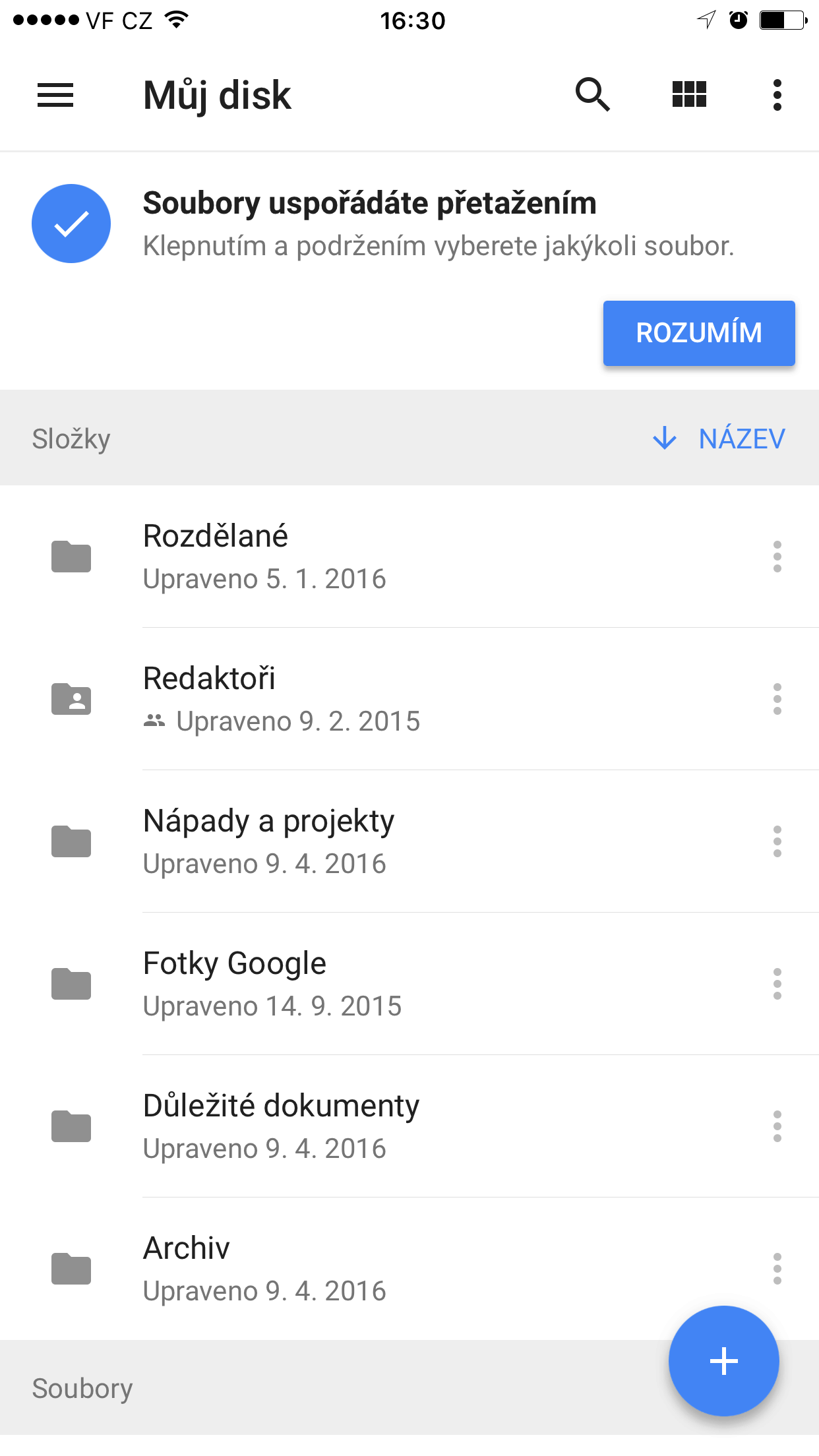Screen dimensions: 819x1456
Task: Open search in Můj disk
Action: point(592,95)
